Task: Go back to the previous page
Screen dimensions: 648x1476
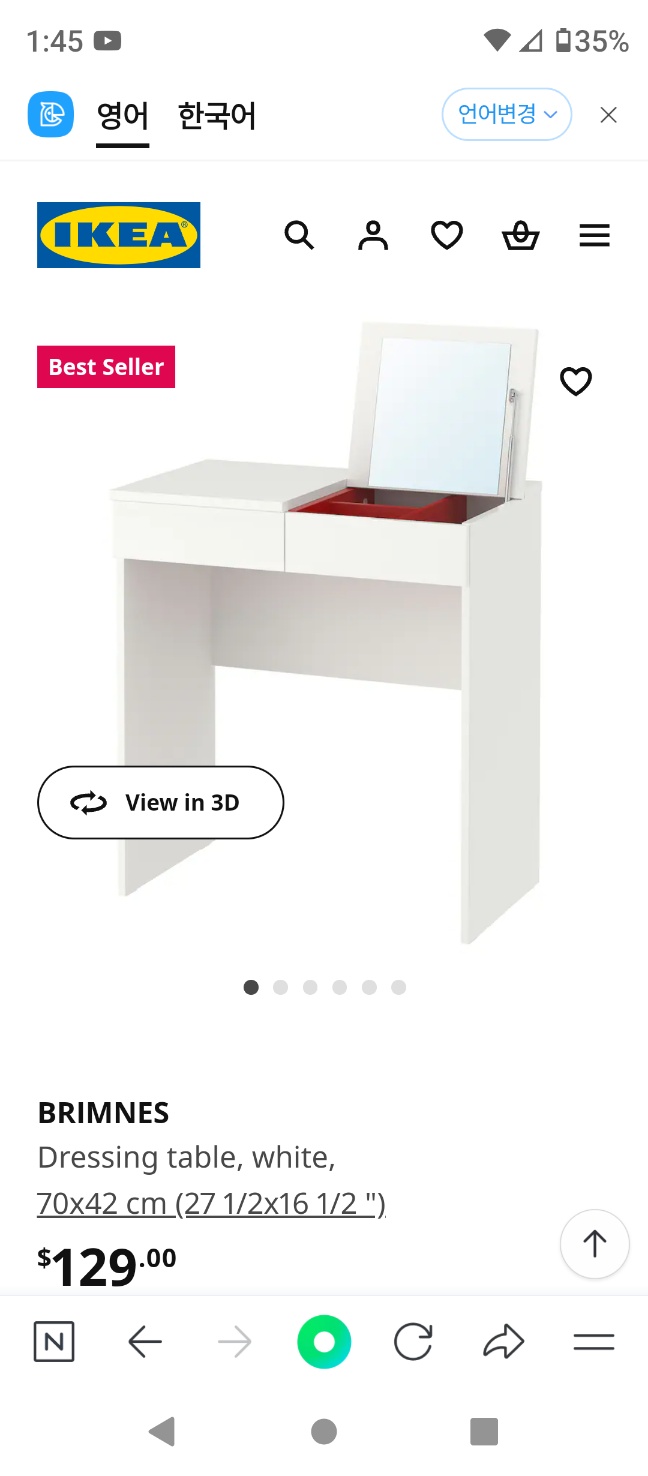Action: (145, 1342)
